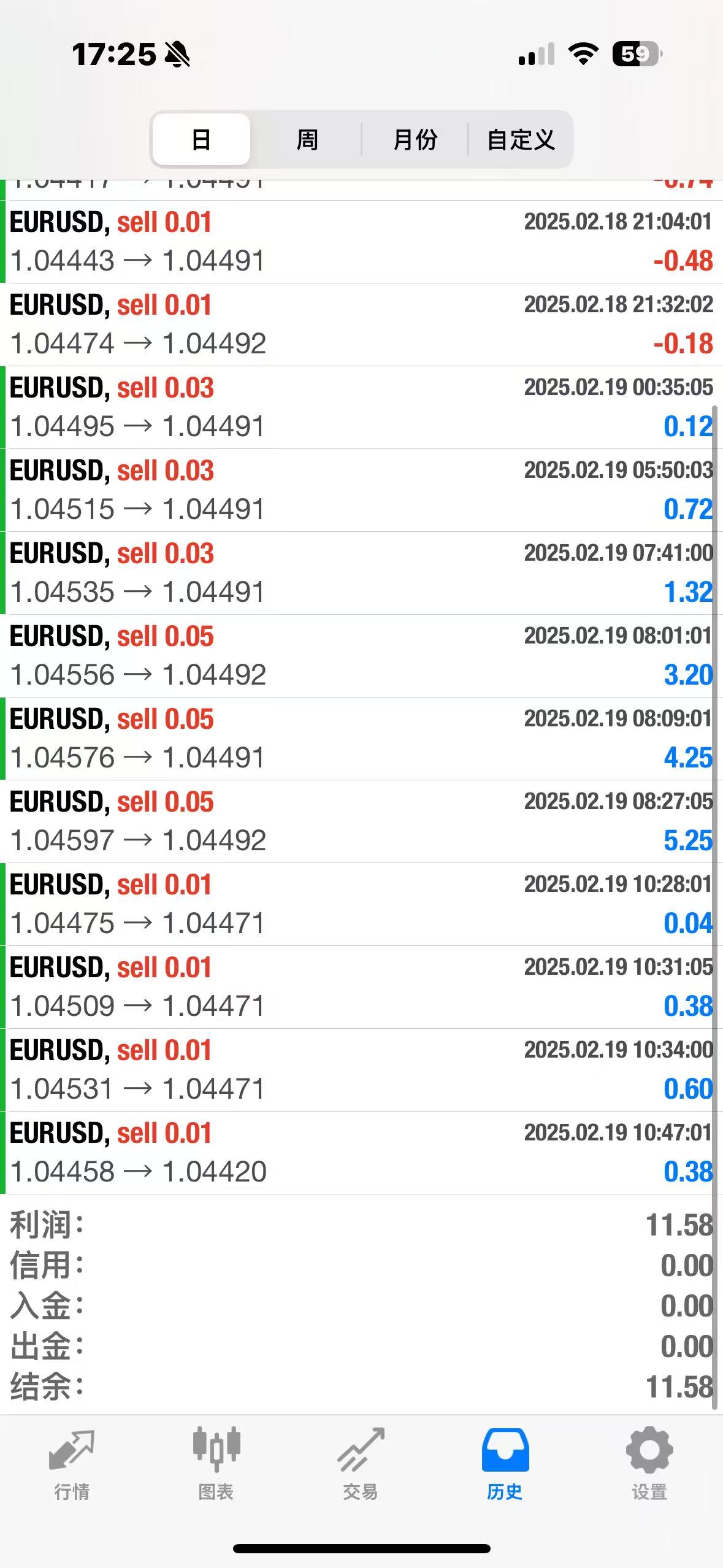The width and height of the screenshot is (723, 1568).
Task: View the trade closed at 10:47:01
Action: (361, 1153)
